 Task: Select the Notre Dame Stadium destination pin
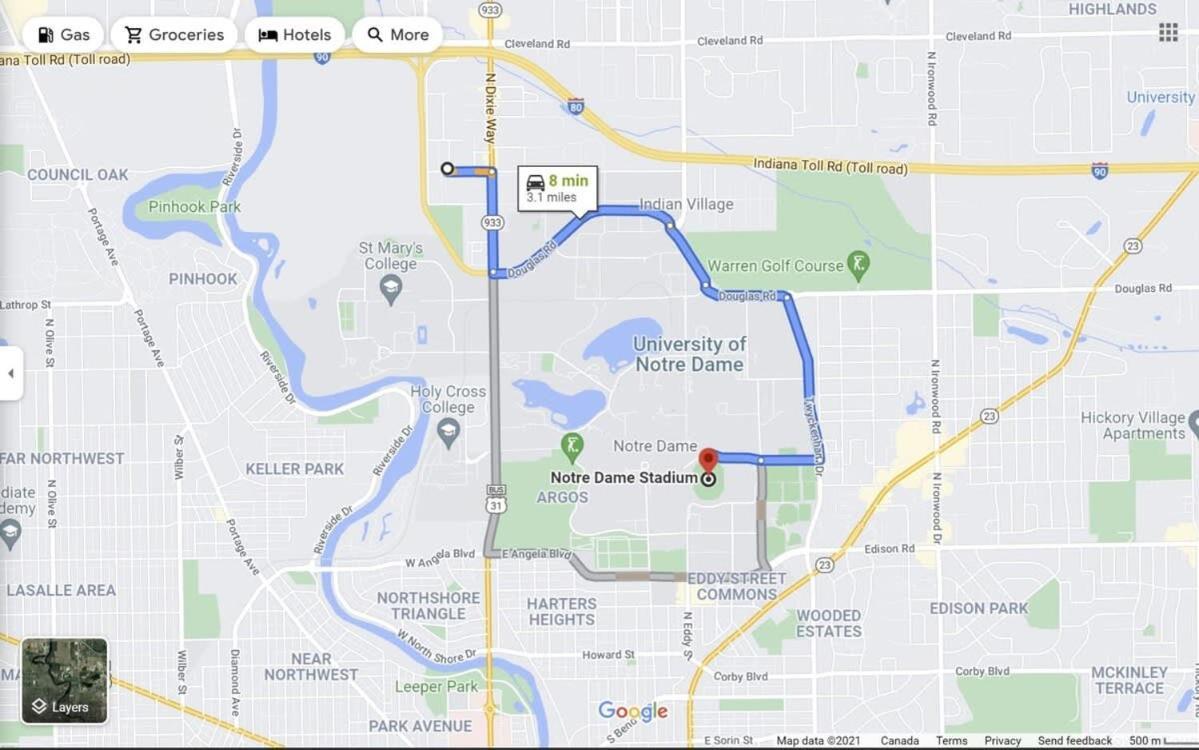[x=708, y=461]
